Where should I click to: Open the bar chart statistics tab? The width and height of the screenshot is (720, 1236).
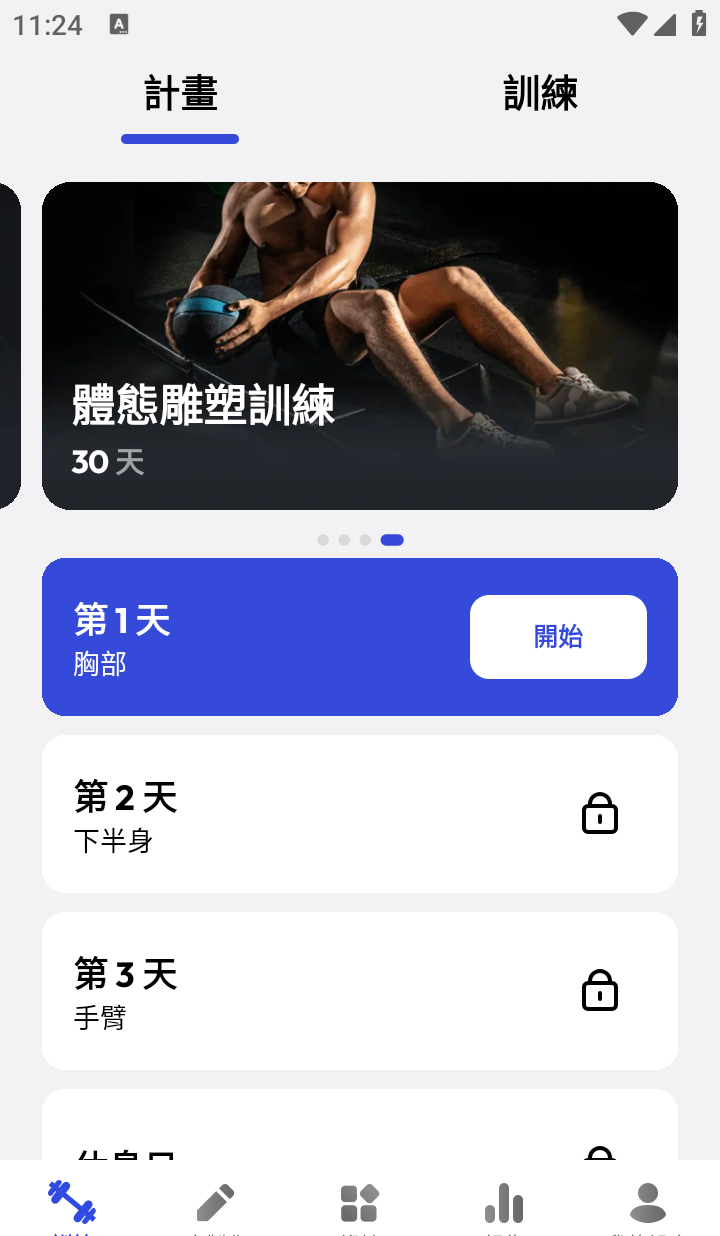[503, 1202]
